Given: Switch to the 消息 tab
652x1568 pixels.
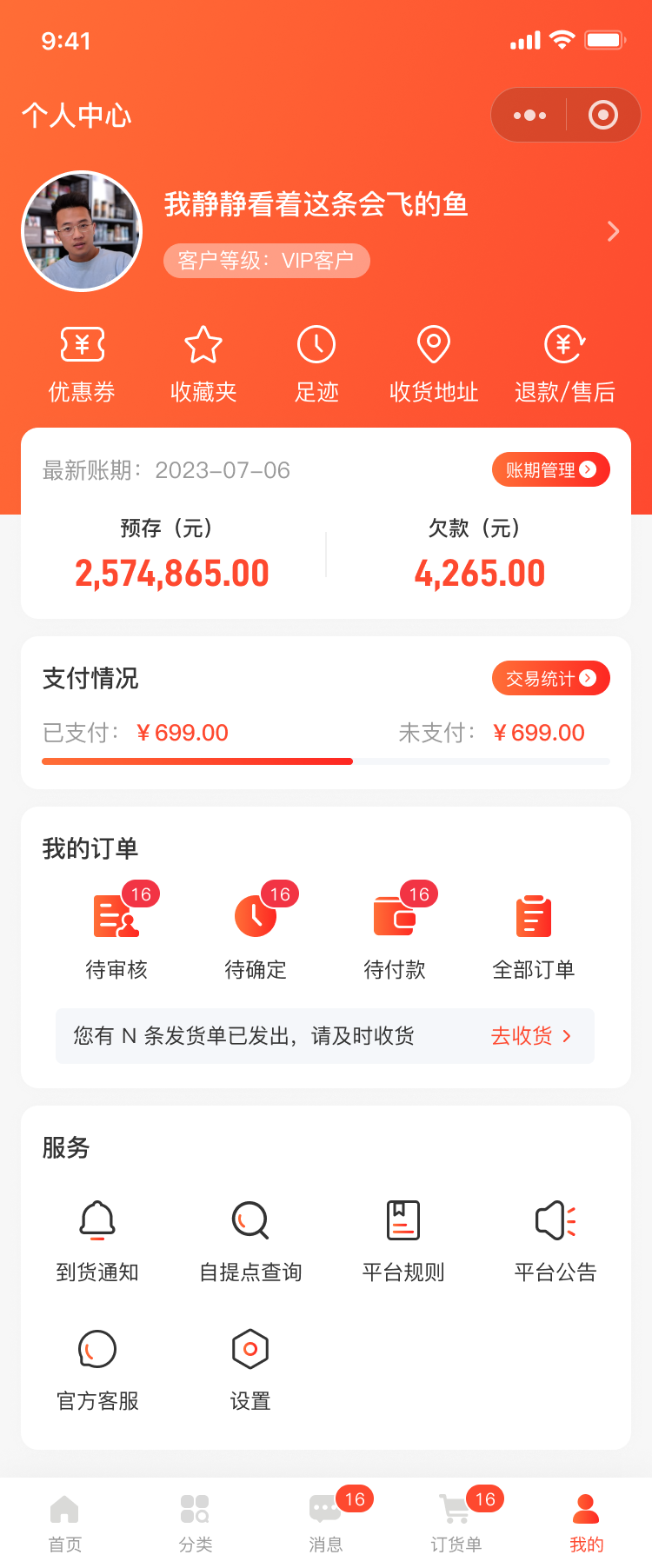Looking at the screenshot, I should click(x=326, y=1521).
